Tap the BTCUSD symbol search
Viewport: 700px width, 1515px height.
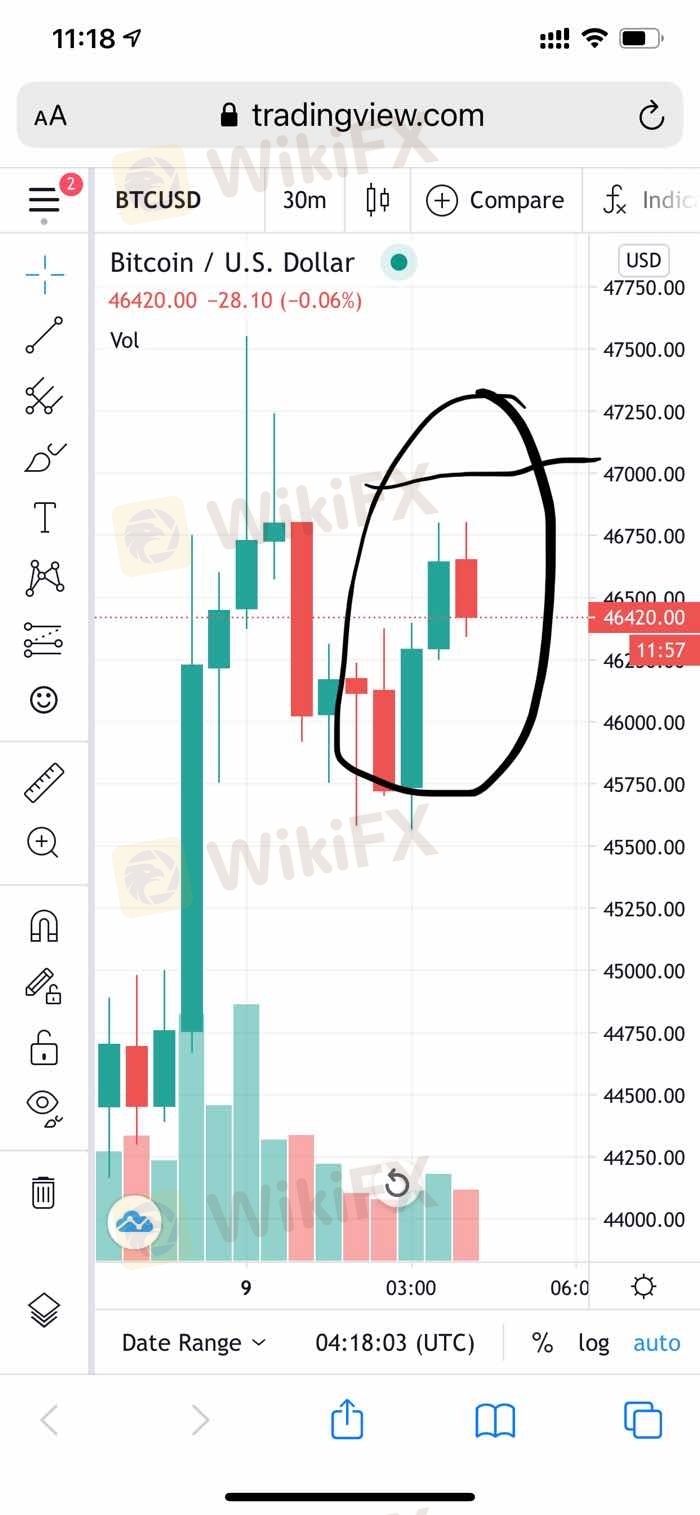point(158,200)
